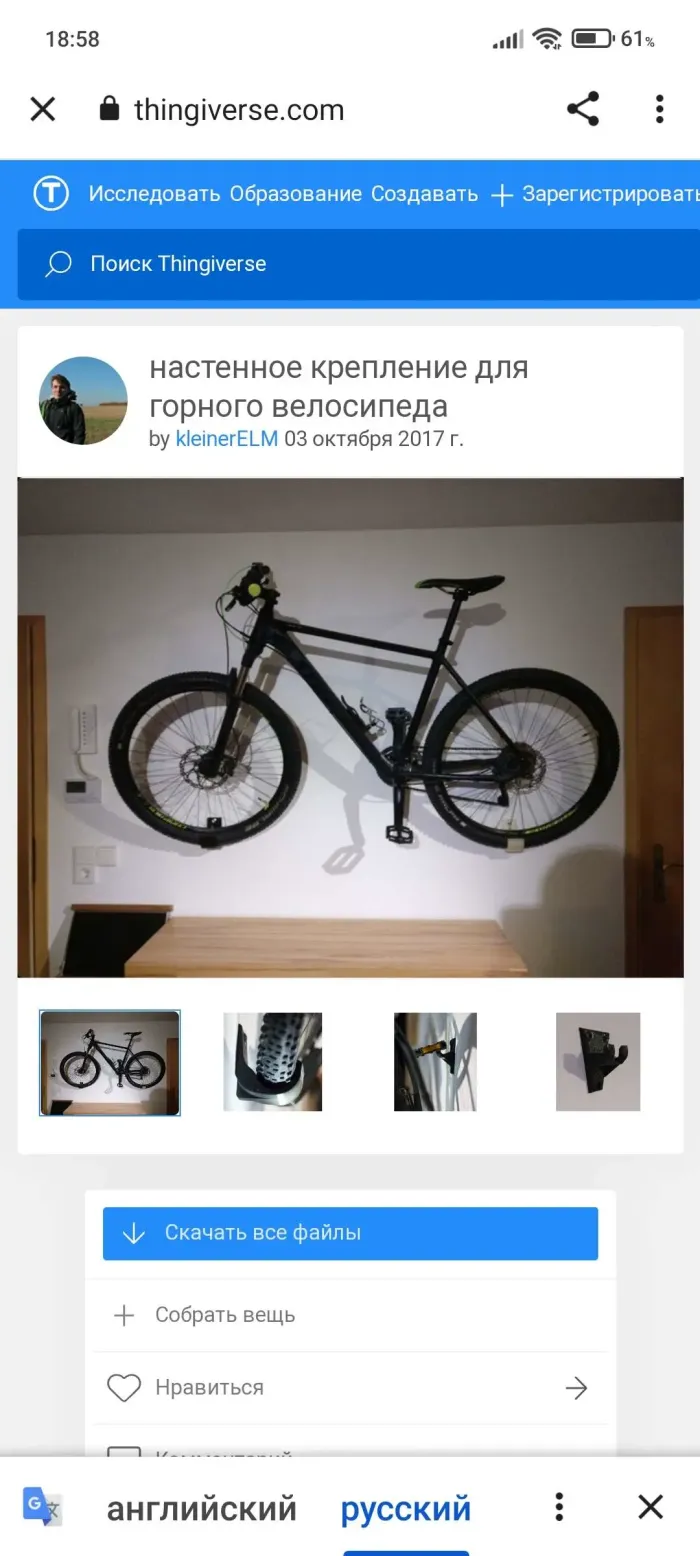Share this Thingiverse page
700x1556 pixels.
583,109
